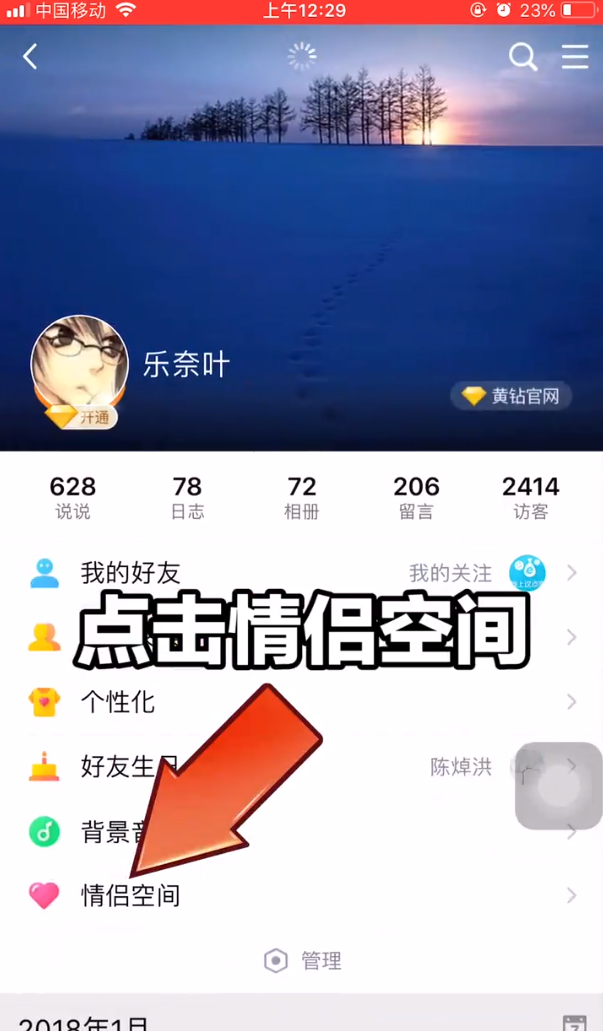Enter 情侣空间 couple space
The width and height of the screenshot is (603, 1031).
point(130,895)
